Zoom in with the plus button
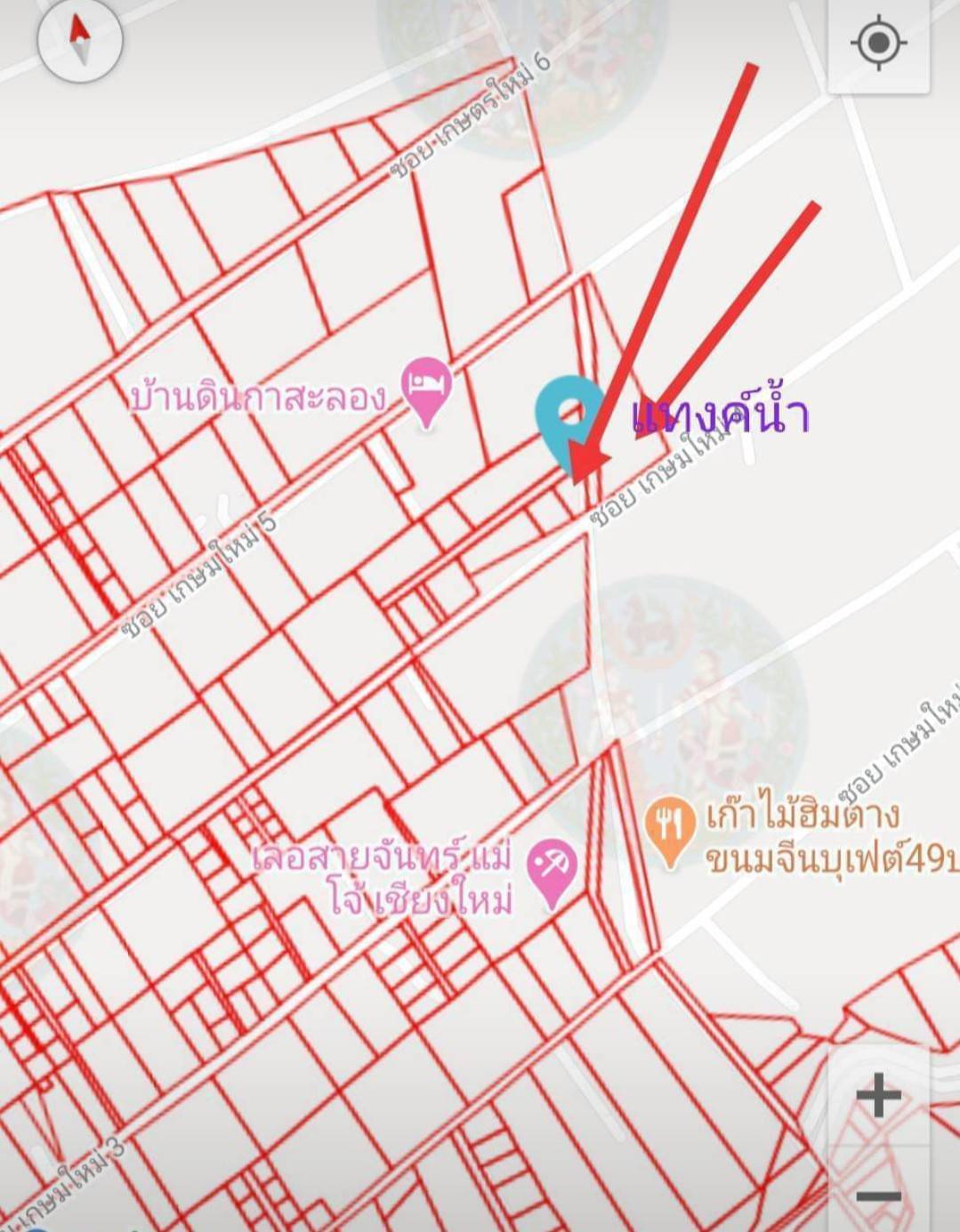The image size is (960, 1232). click(878, 1095)
